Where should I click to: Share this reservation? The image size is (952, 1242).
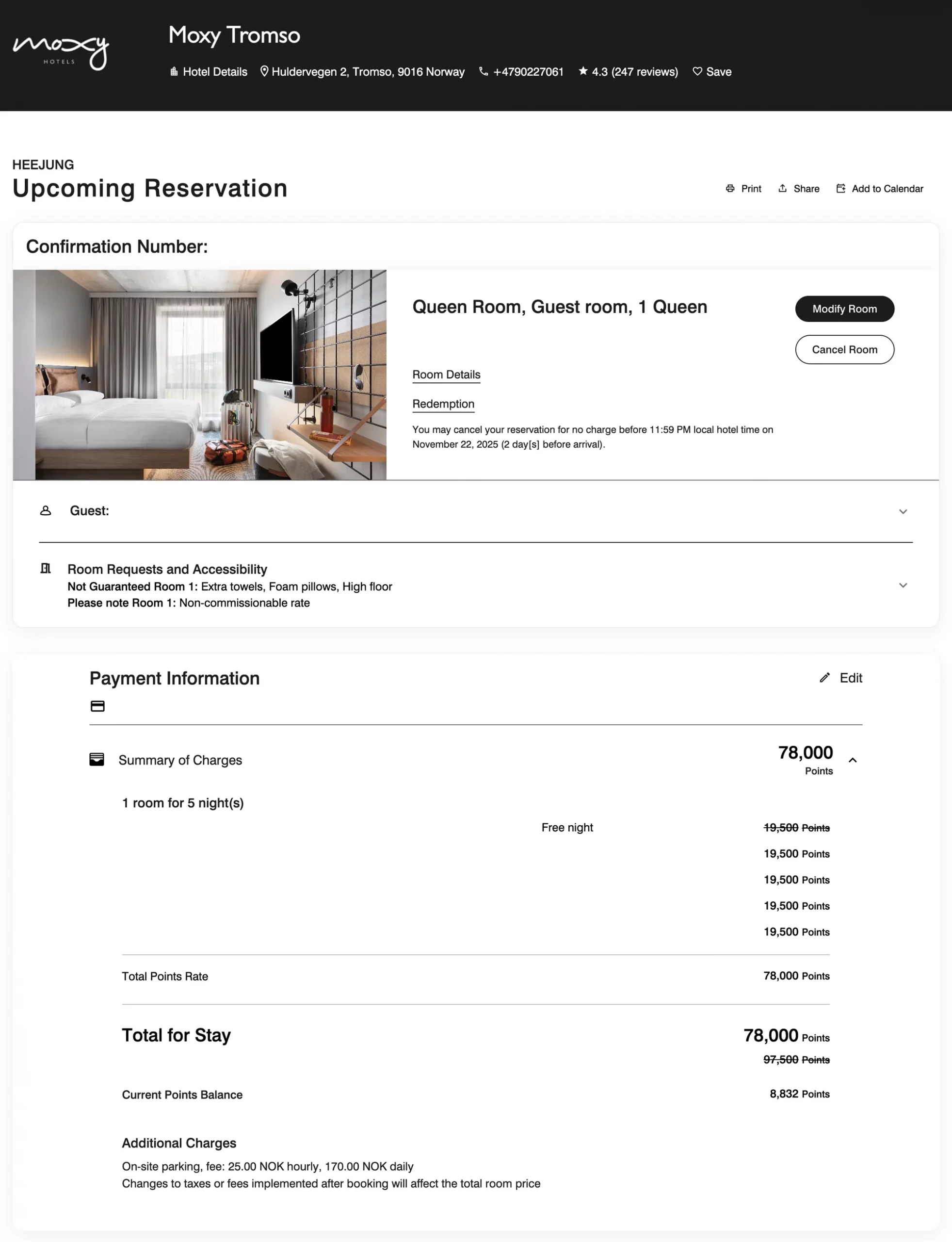[798, 189]
